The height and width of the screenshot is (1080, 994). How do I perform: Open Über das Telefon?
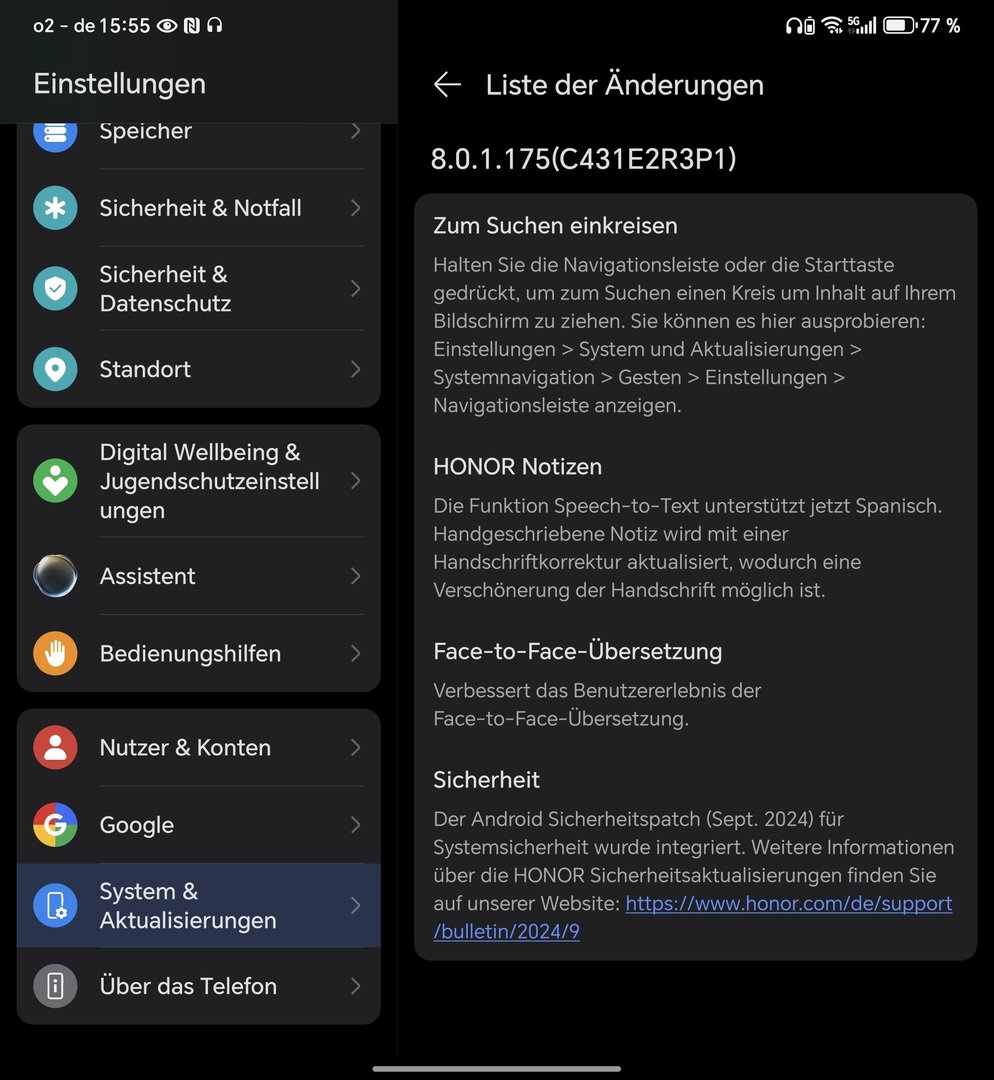pyautogui.click(x=198, y=986)
